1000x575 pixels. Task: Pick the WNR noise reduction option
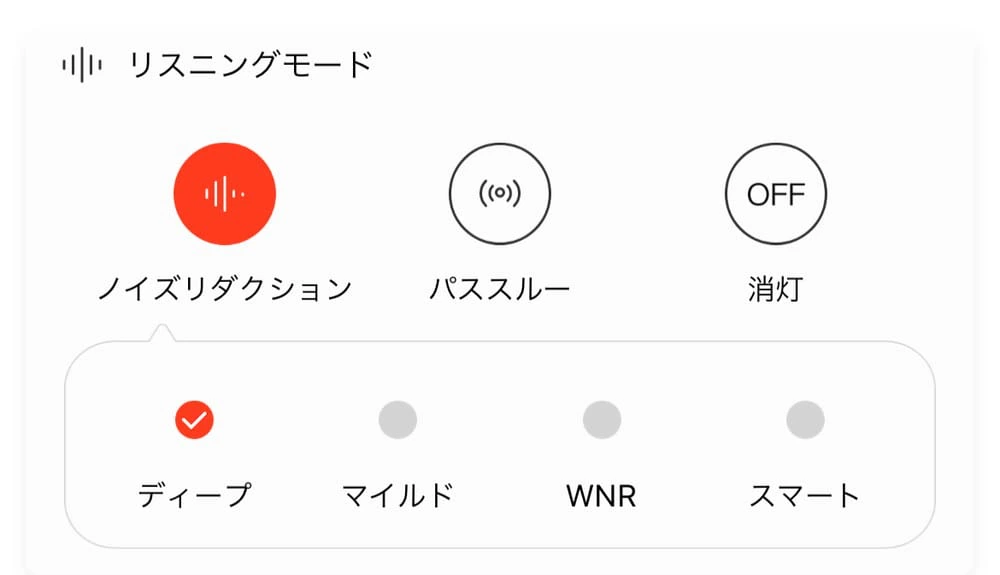[x=602, y=420]
